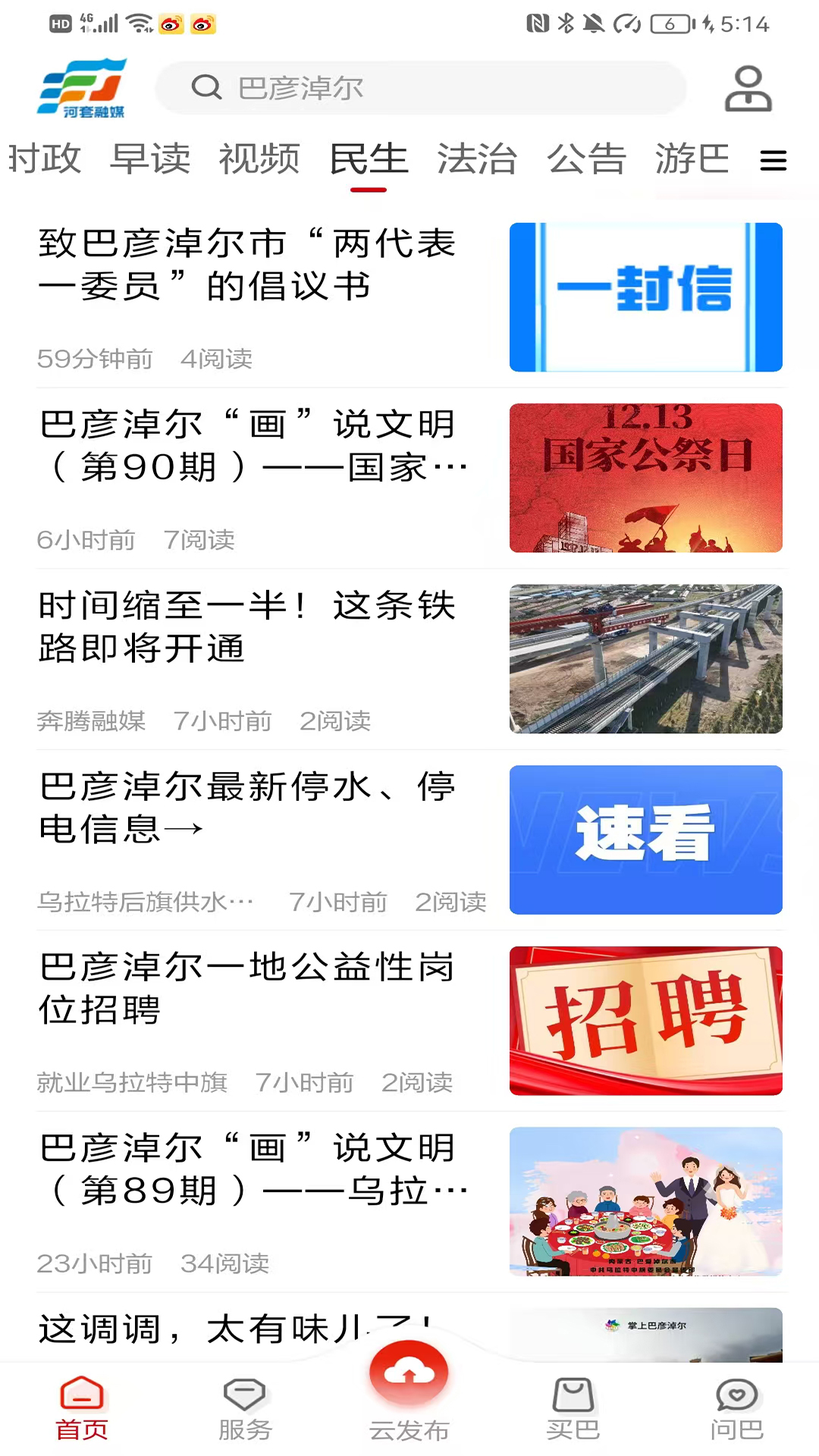Screen dimensions: 819x1456
Task: Tap inside the search input field
Action: click(x=455, y=87)
